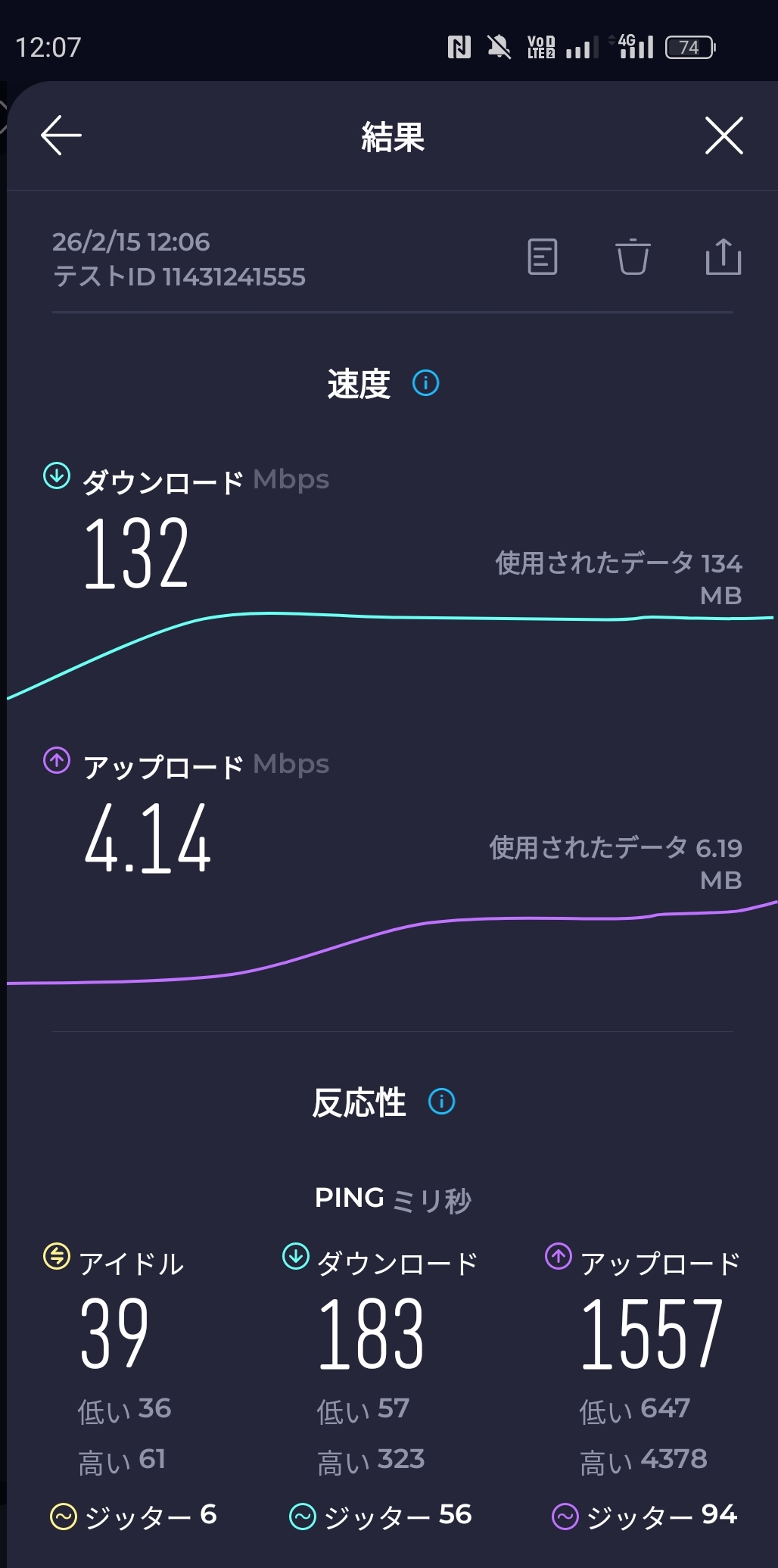Open info icon next to 反応性
Screen dimensions: 778x1568
point(441,1102)
